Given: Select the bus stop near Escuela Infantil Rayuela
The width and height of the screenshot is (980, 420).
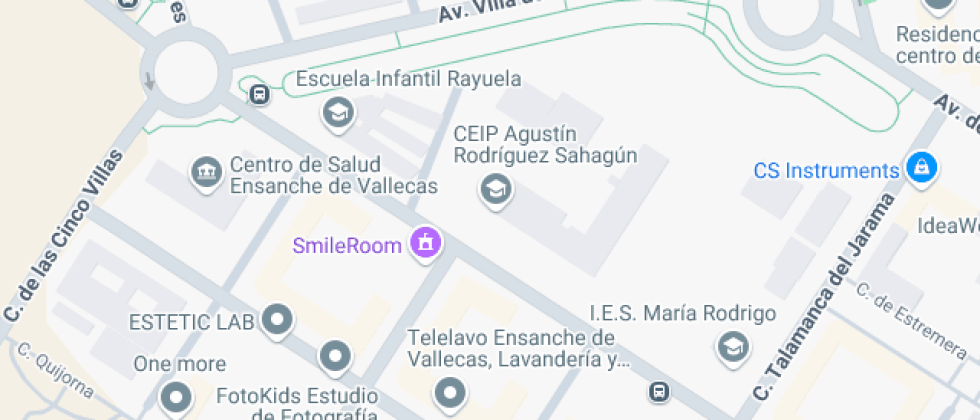Looking at the screenshot, I should [x=260, y=95].
